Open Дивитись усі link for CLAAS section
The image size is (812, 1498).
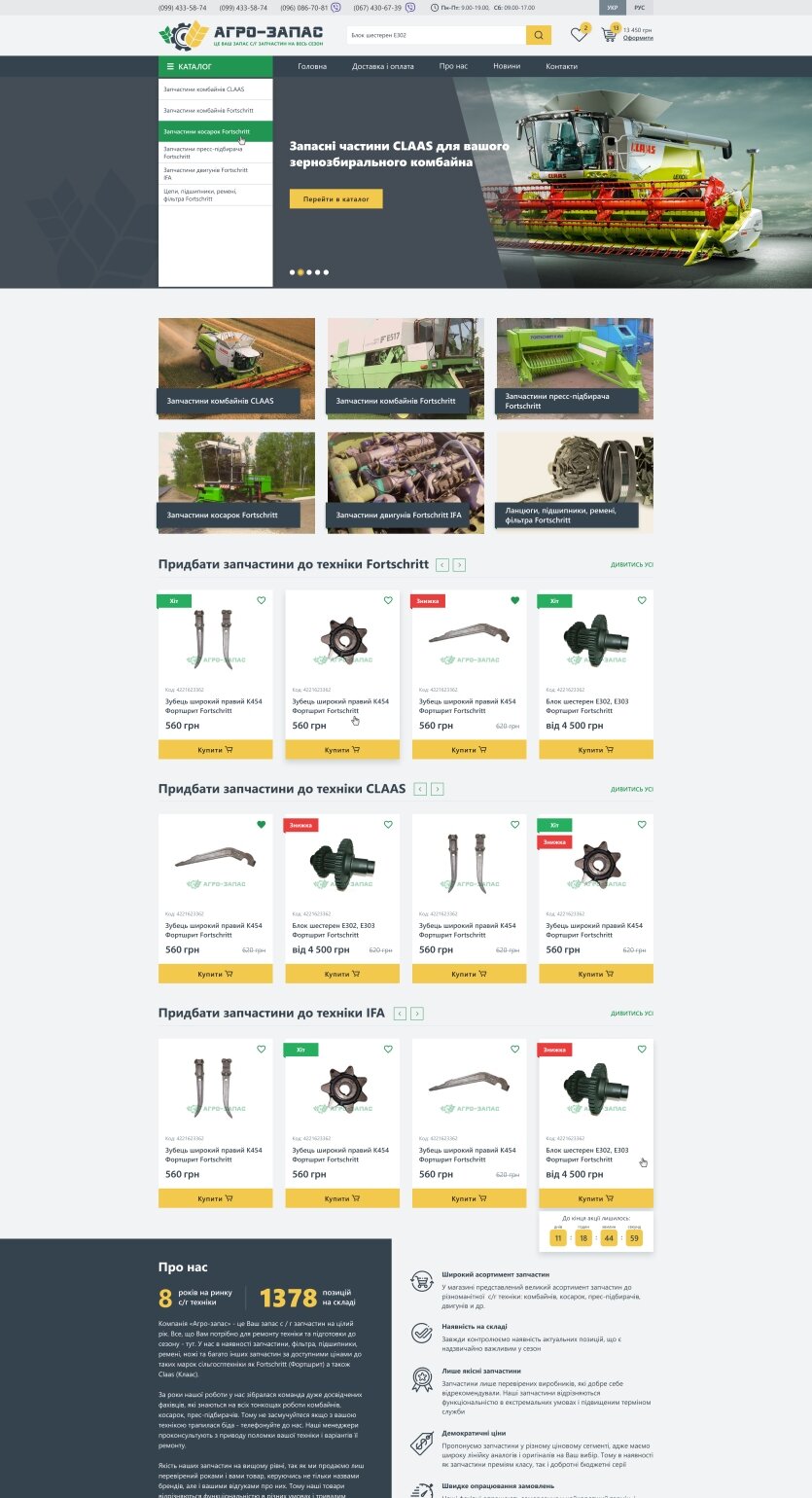(632, 789)
